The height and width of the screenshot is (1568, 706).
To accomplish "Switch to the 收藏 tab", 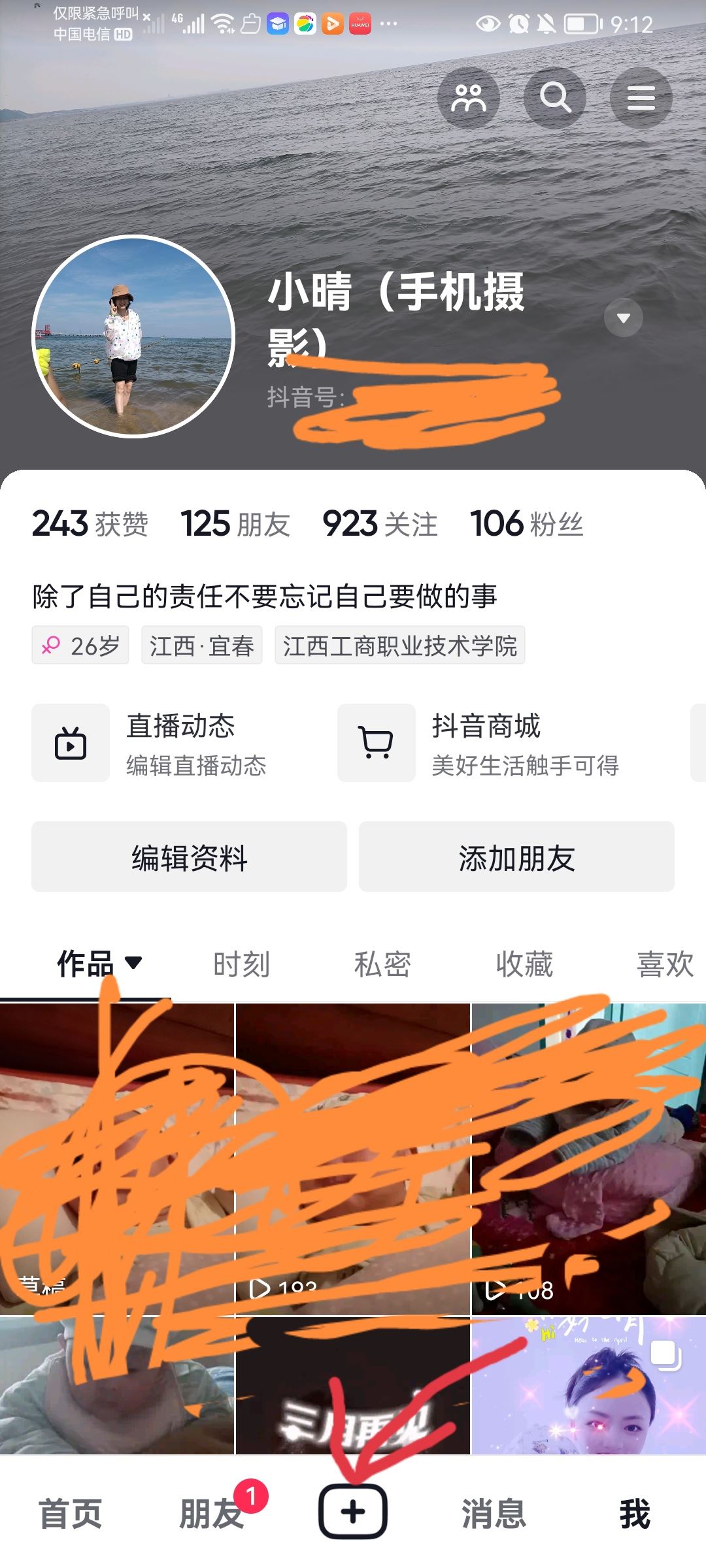I will point(524,964).
